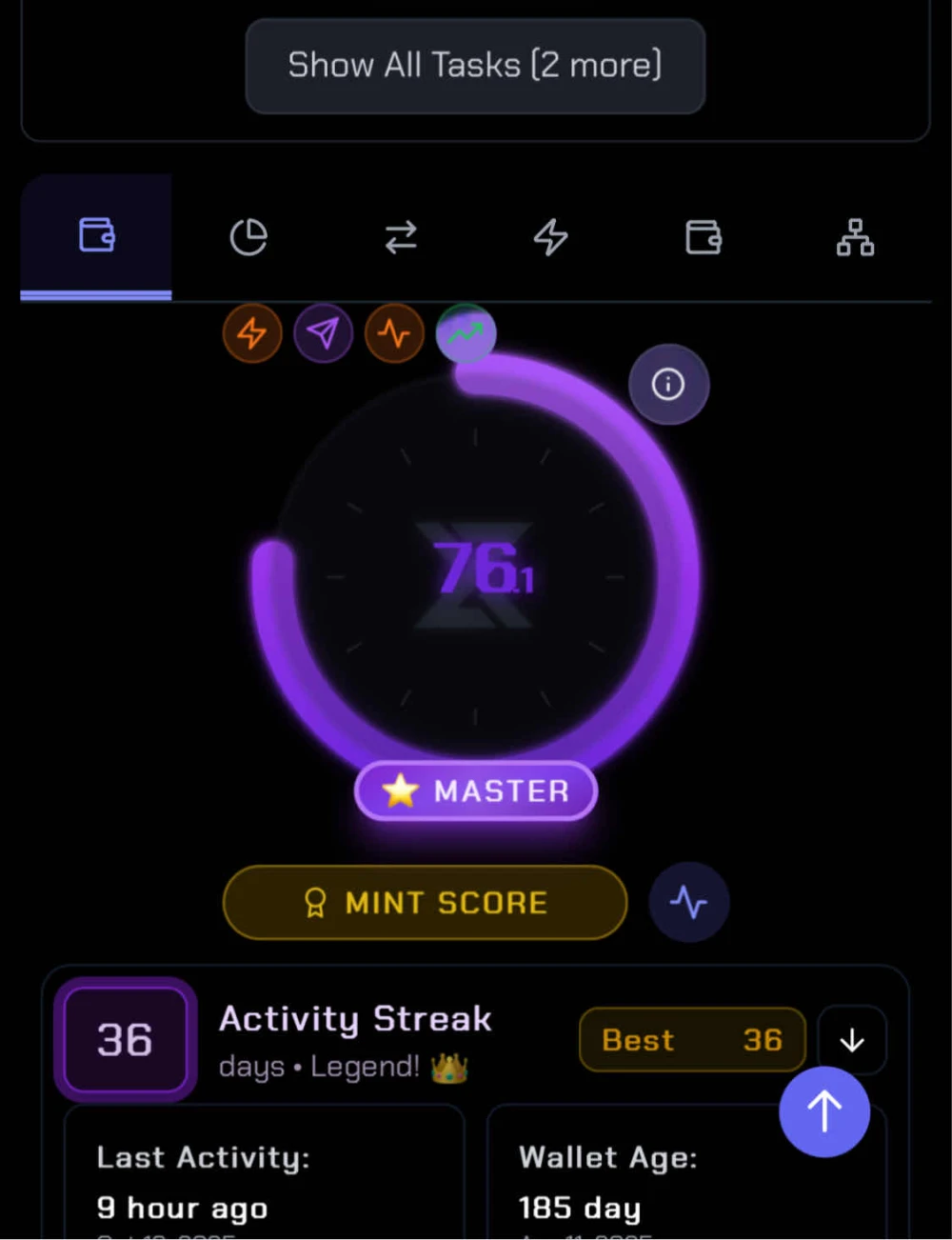Open the second wallet tab
Screen dimensions: 952x1240
[x=704, y=237]
